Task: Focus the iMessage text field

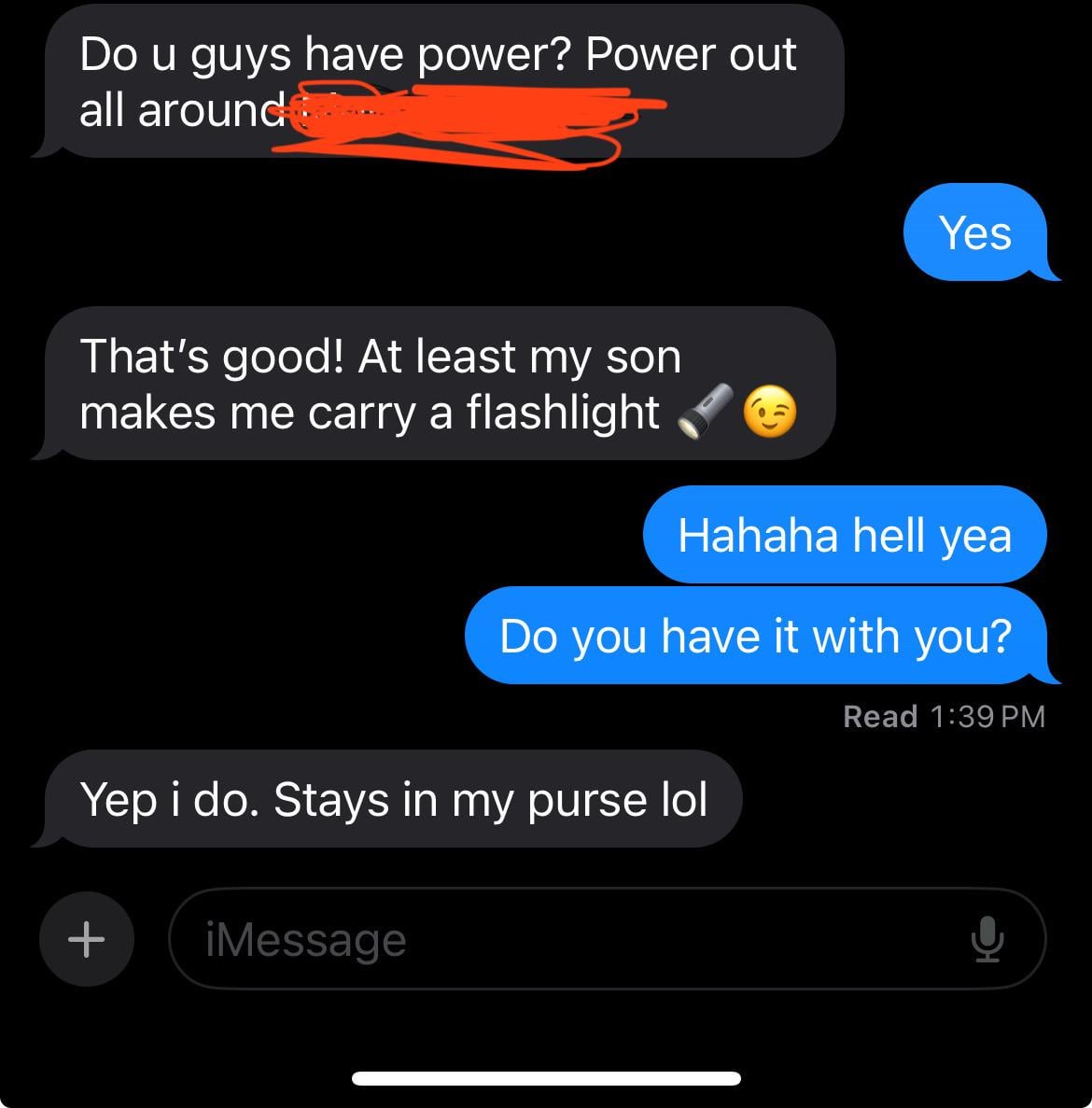Action: pyautogui.click(x=560, y=939)
